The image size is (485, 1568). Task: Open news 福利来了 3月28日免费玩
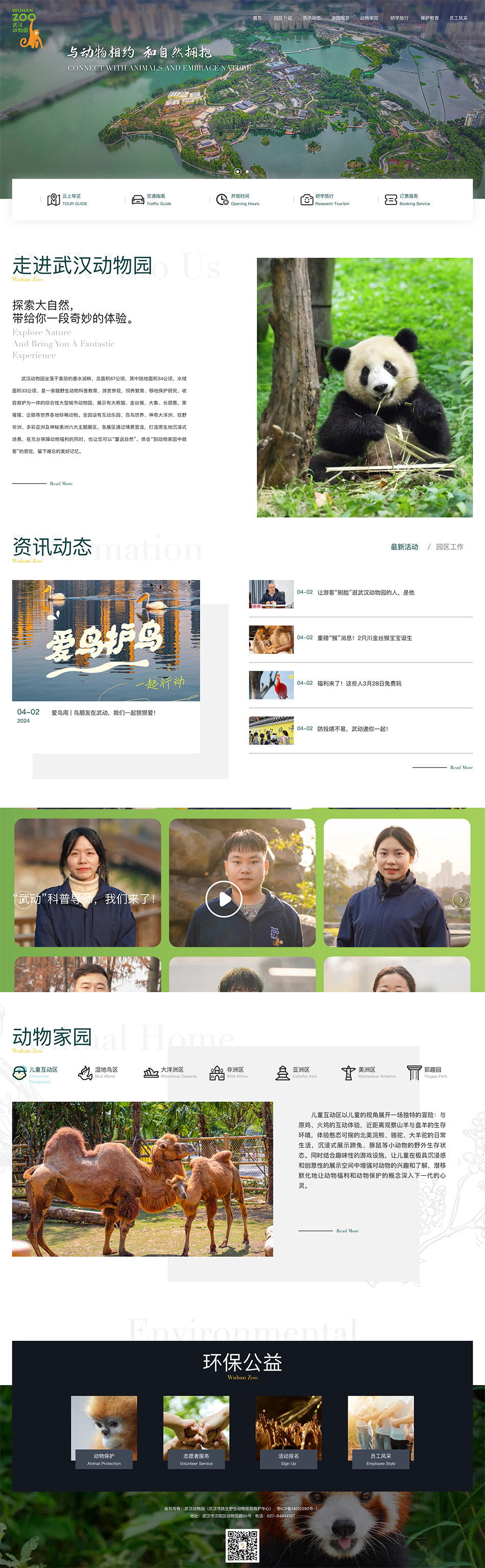359,683
